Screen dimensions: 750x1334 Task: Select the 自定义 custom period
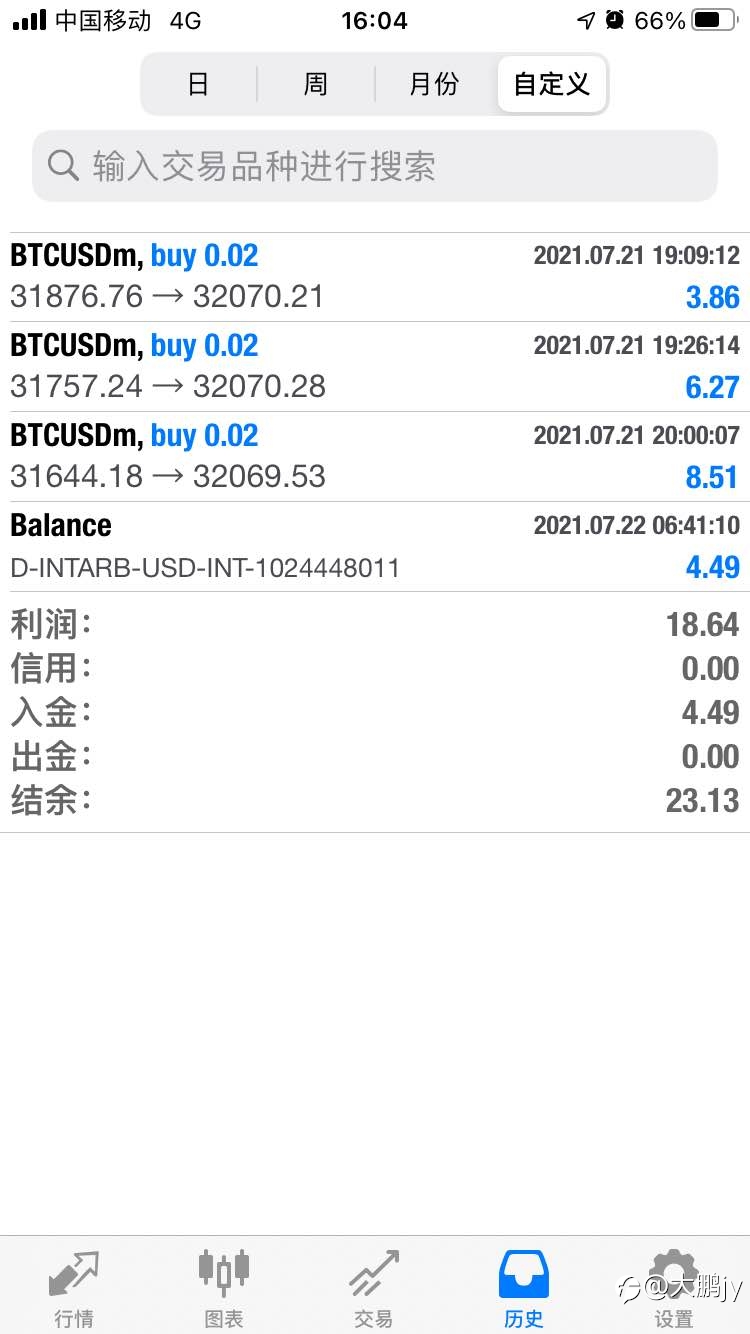551,84
